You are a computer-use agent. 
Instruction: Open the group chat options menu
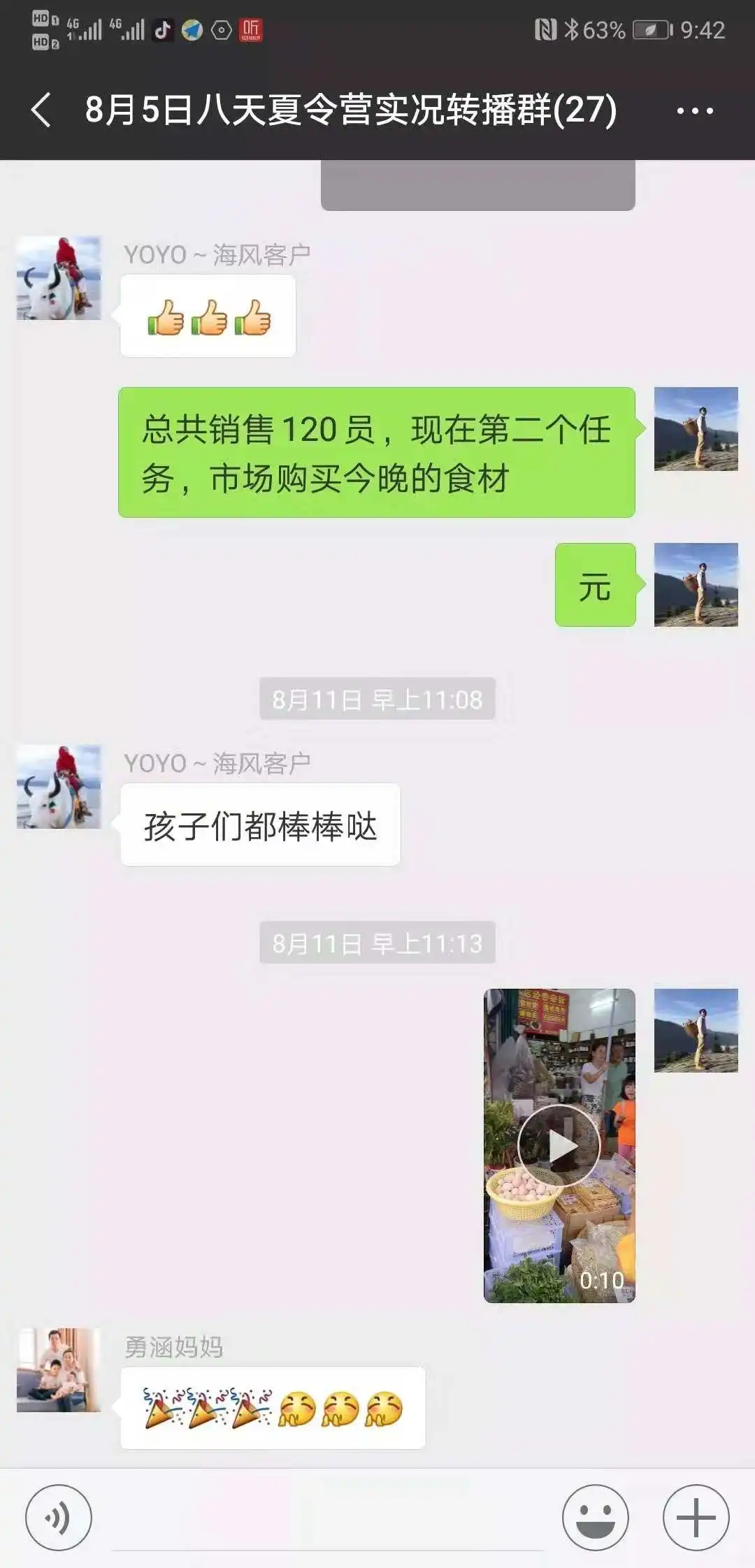[695, 110]
